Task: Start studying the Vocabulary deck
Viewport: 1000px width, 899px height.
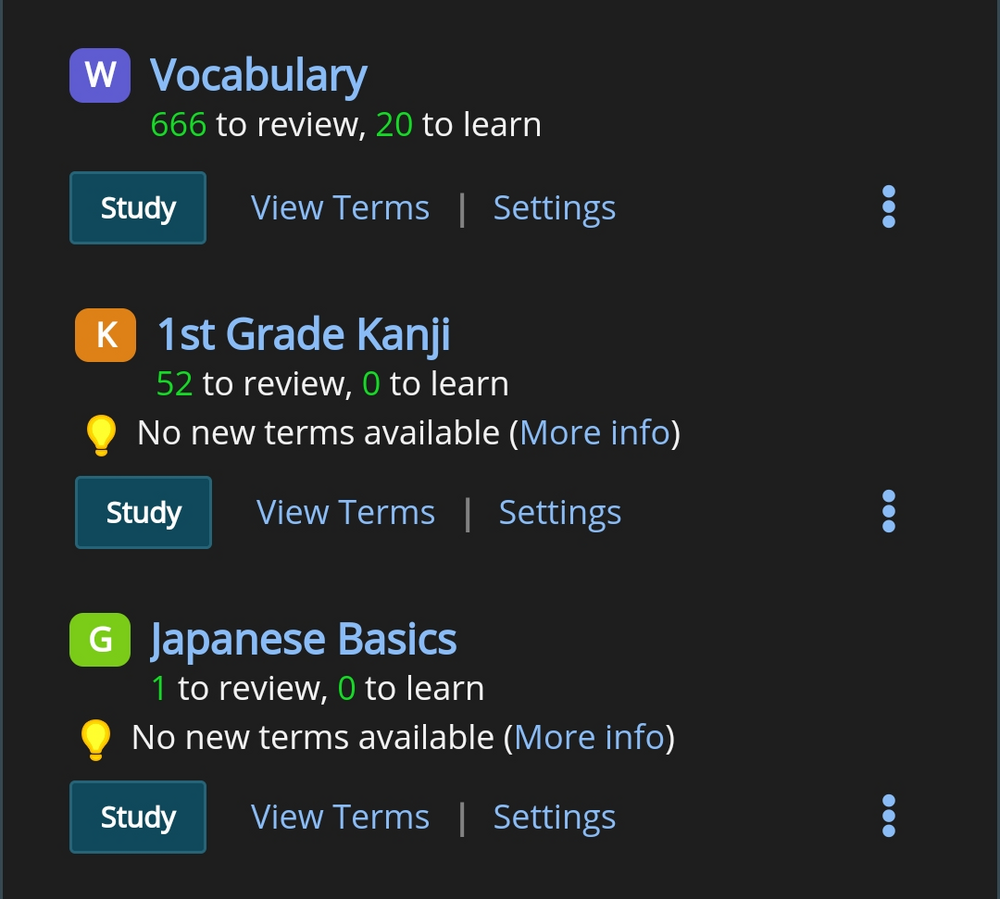Action: (x=138, y=208)
